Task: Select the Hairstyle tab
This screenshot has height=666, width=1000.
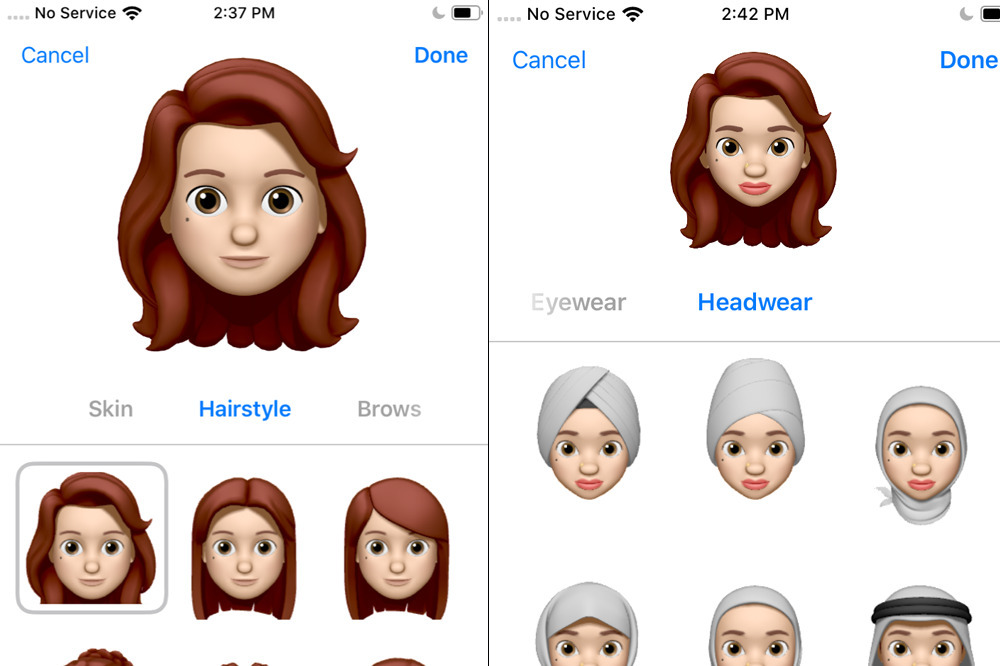Action: click(245, 409)
